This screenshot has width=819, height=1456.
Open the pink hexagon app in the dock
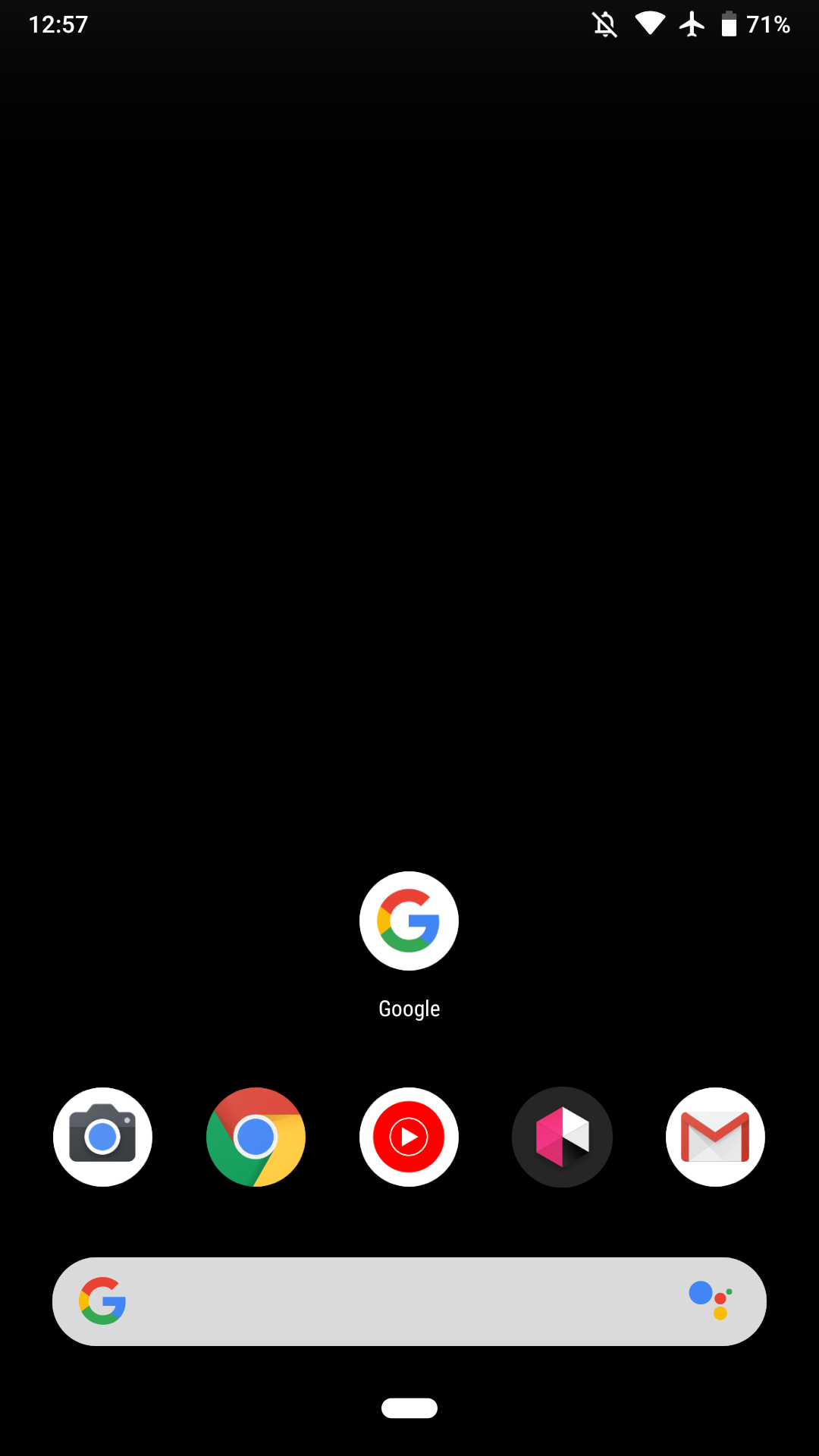562,1137
